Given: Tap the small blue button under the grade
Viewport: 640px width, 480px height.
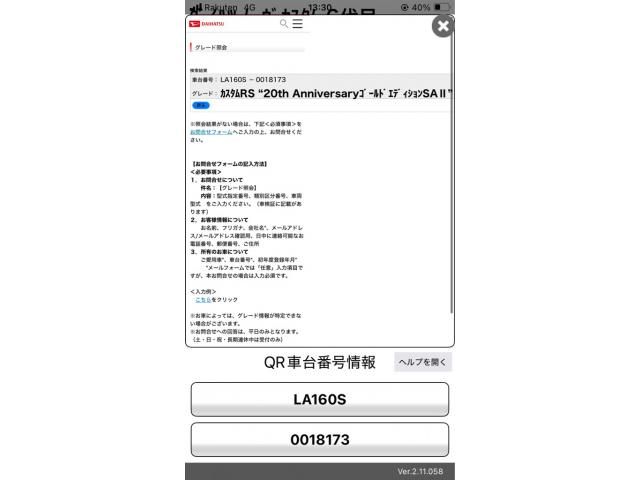Looking at the screenshot, I should click(200, 104).
